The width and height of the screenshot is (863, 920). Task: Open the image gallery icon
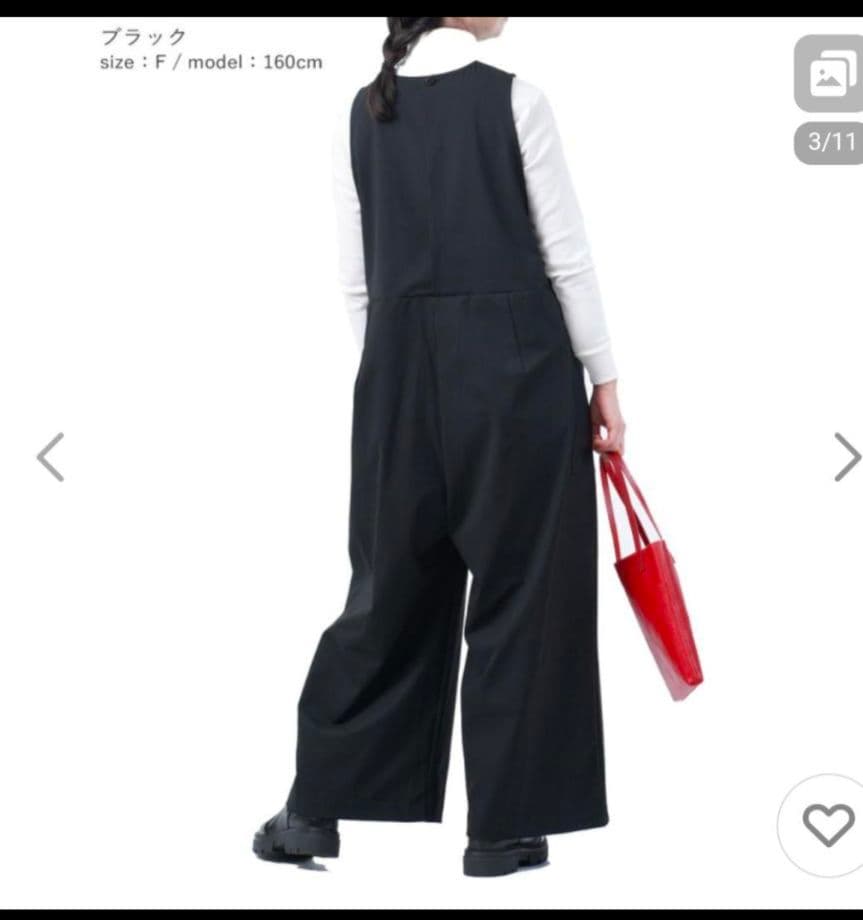828,75
